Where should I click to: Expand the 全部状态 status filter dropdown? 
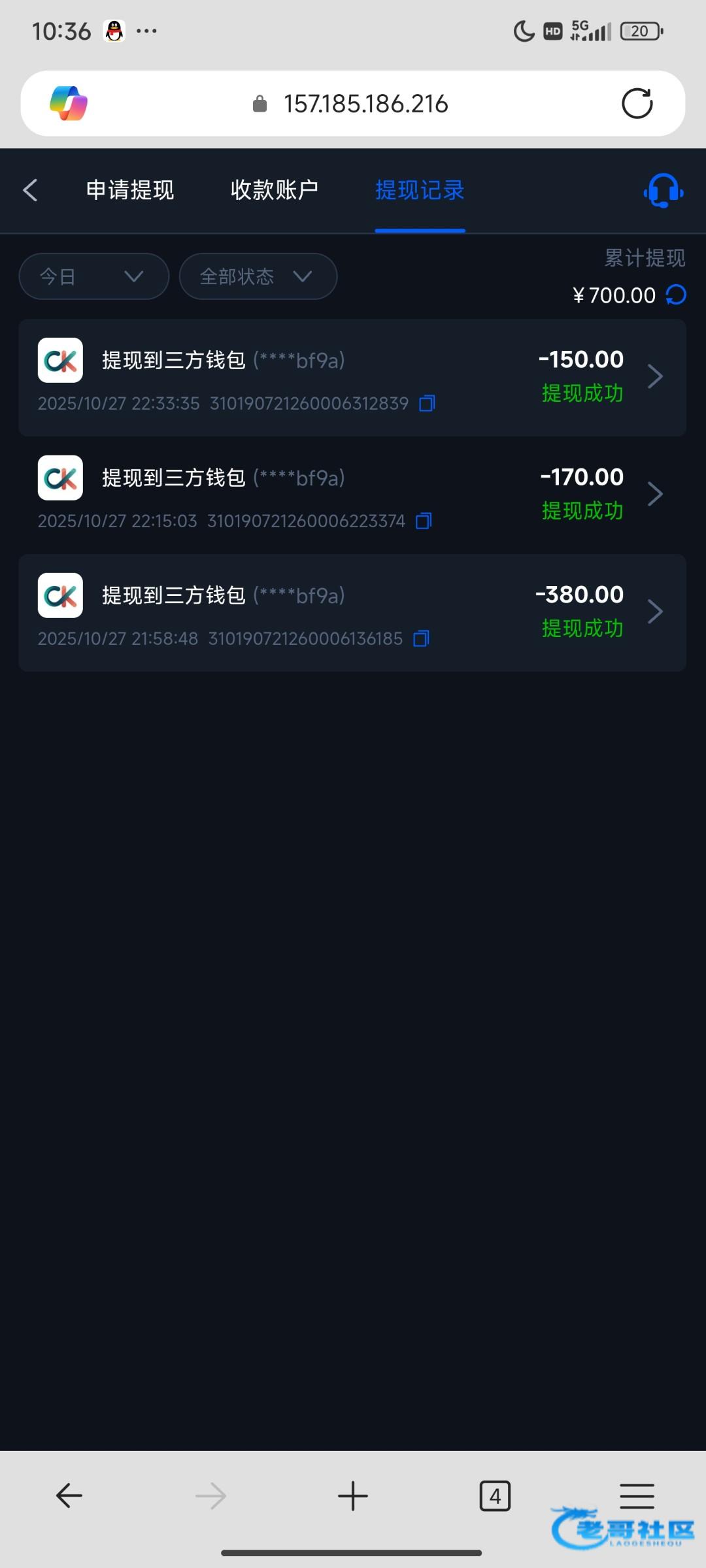tap(258, 276)
